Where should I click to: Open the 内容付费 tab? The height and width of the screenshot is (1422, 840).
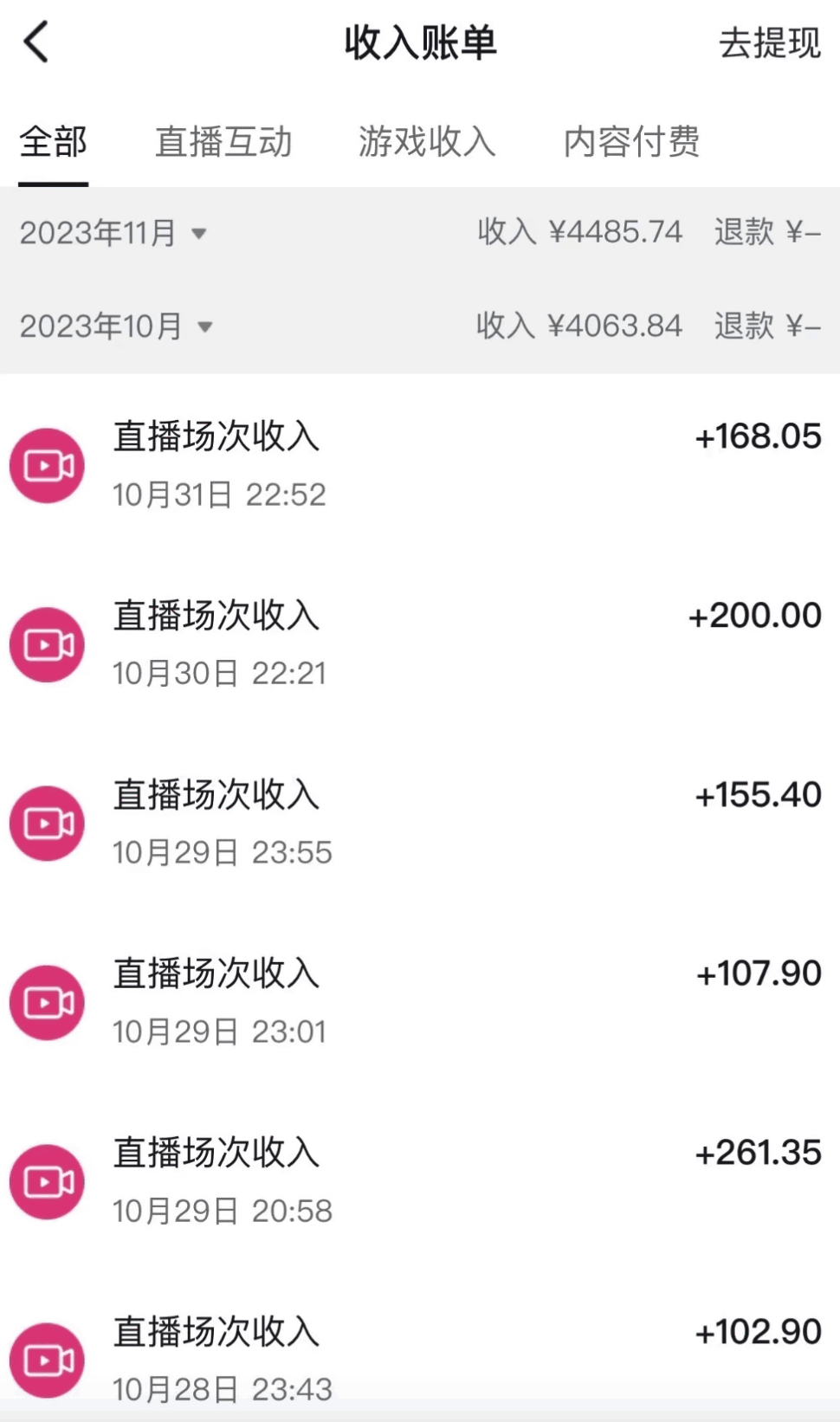coord(631,142)
